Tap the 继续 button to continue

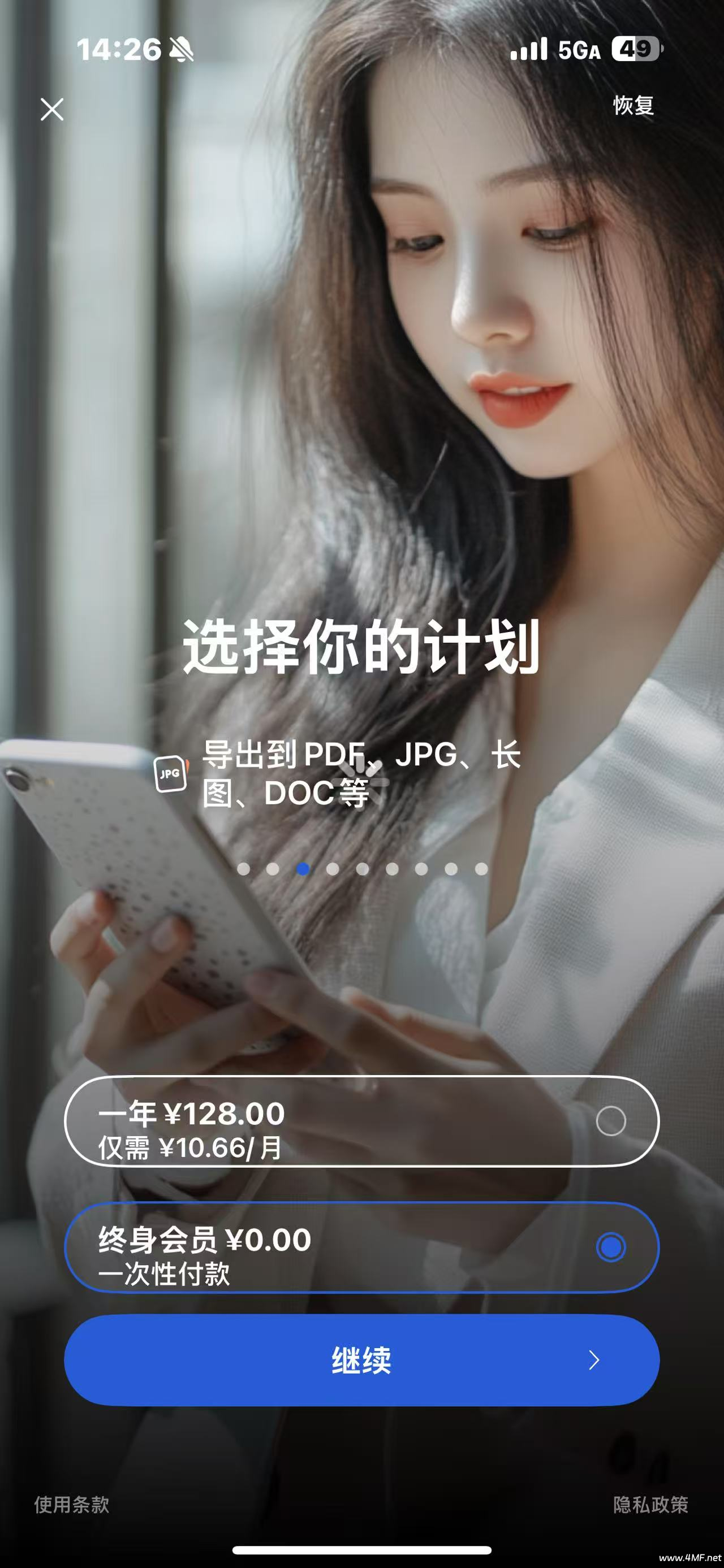point(361,1360)
